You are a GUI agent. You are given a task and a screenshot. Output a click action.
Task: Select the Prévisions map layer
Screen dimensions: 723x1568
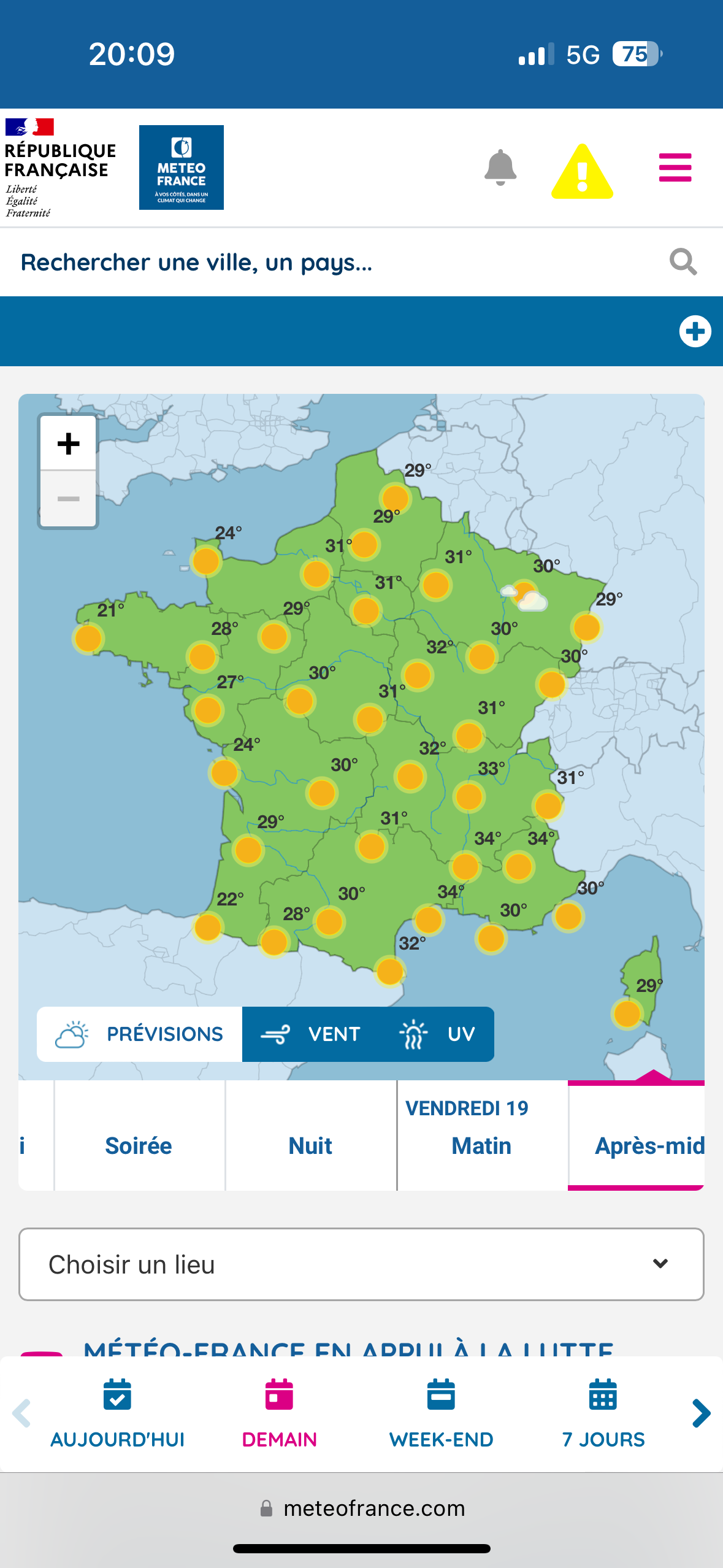click(x=139, y=1034)
